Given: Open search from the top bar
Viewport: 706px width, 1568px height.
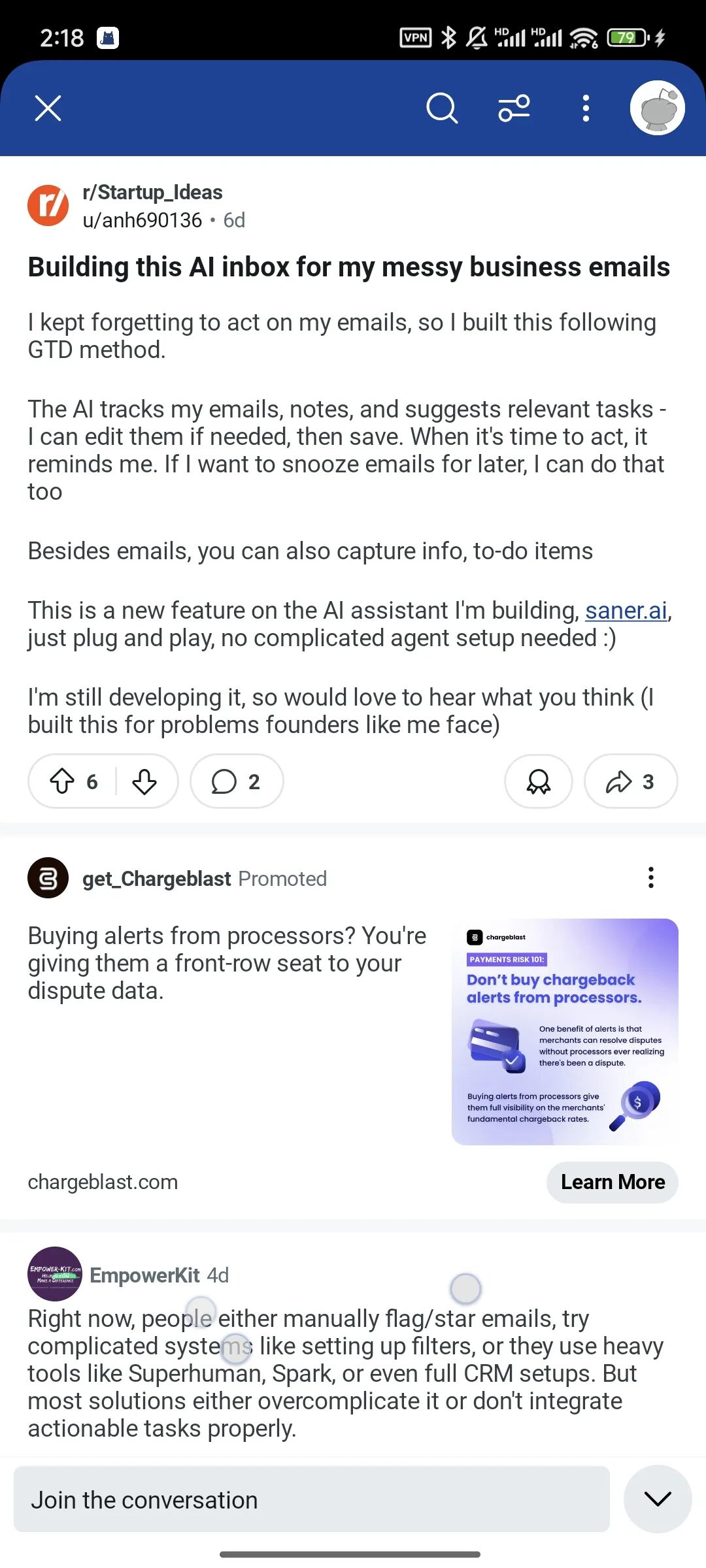Looking at the screenshot, I should (x=442, y=108).
